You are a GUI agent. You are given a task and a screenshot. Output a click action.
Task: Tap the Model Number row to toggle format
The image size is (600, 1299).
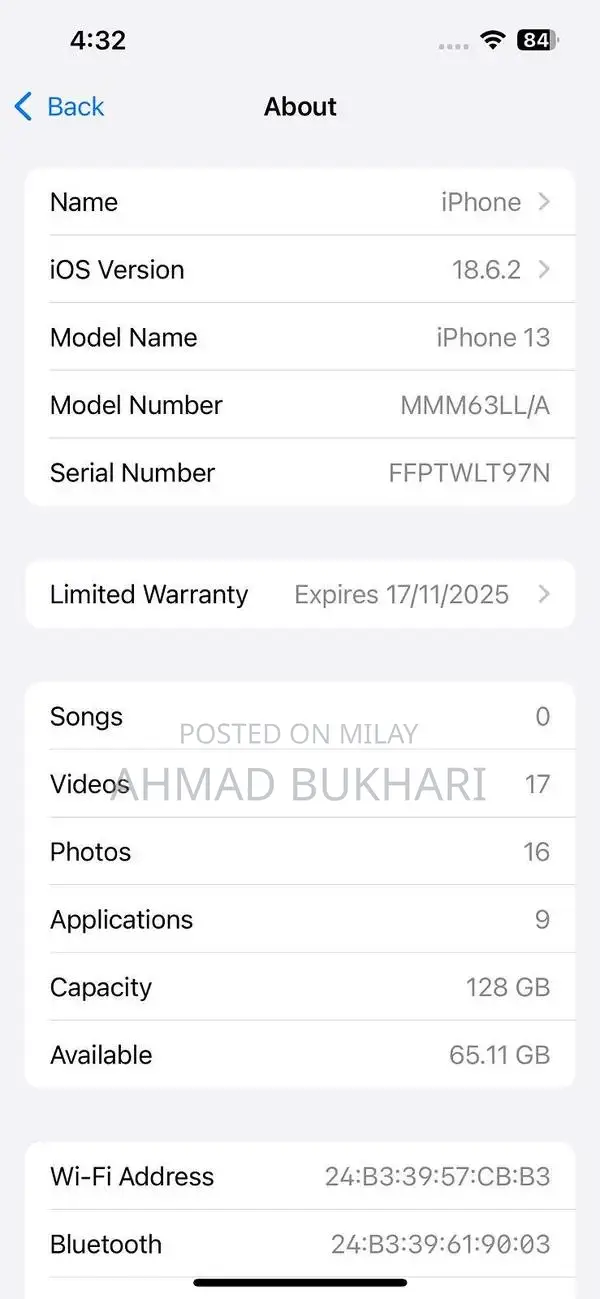pos(300,406)
